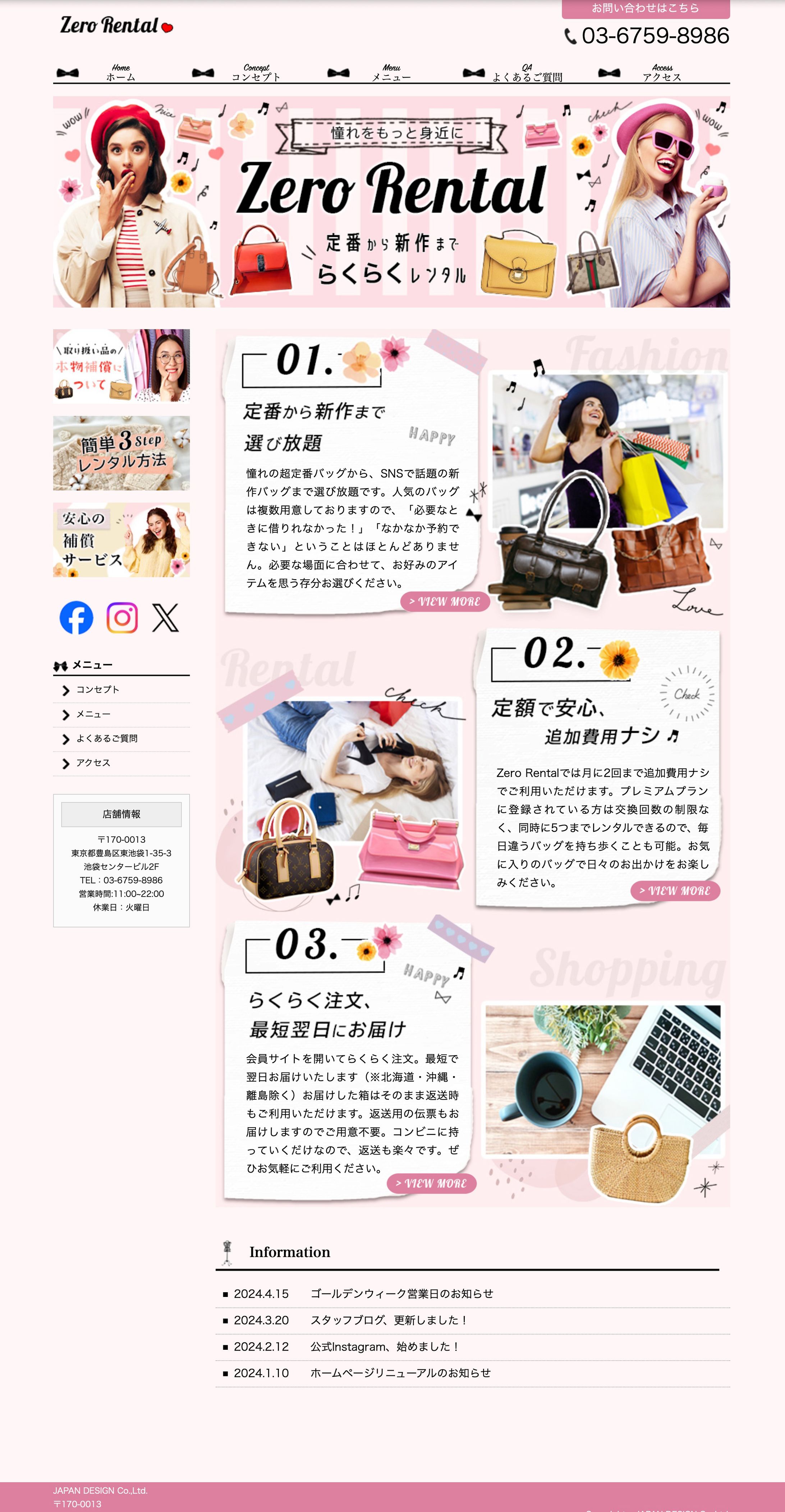Go to the コンセプト nav item

point(256,73)
